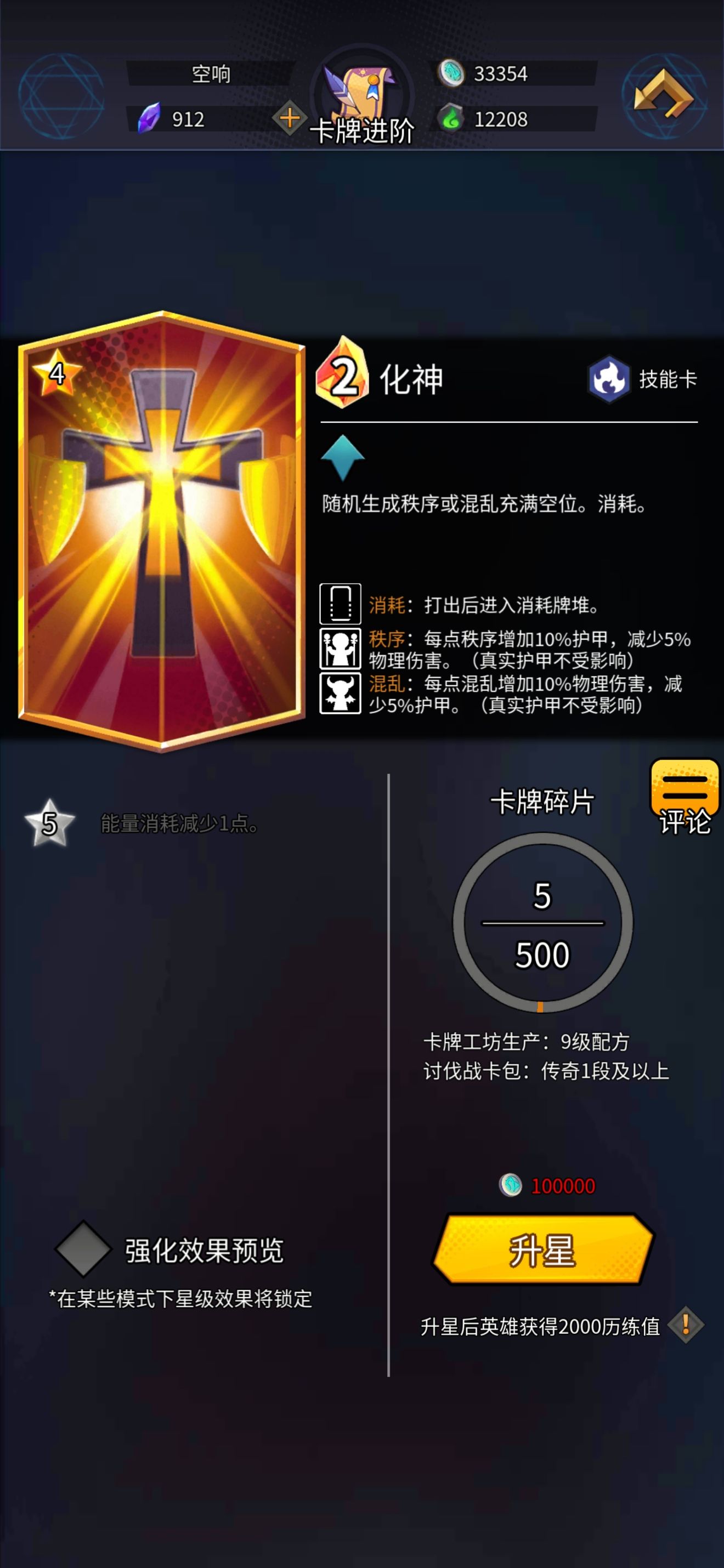Tap the golden back arrow
This screenshot has width=724, height=1568.
(x=663, y=95)
